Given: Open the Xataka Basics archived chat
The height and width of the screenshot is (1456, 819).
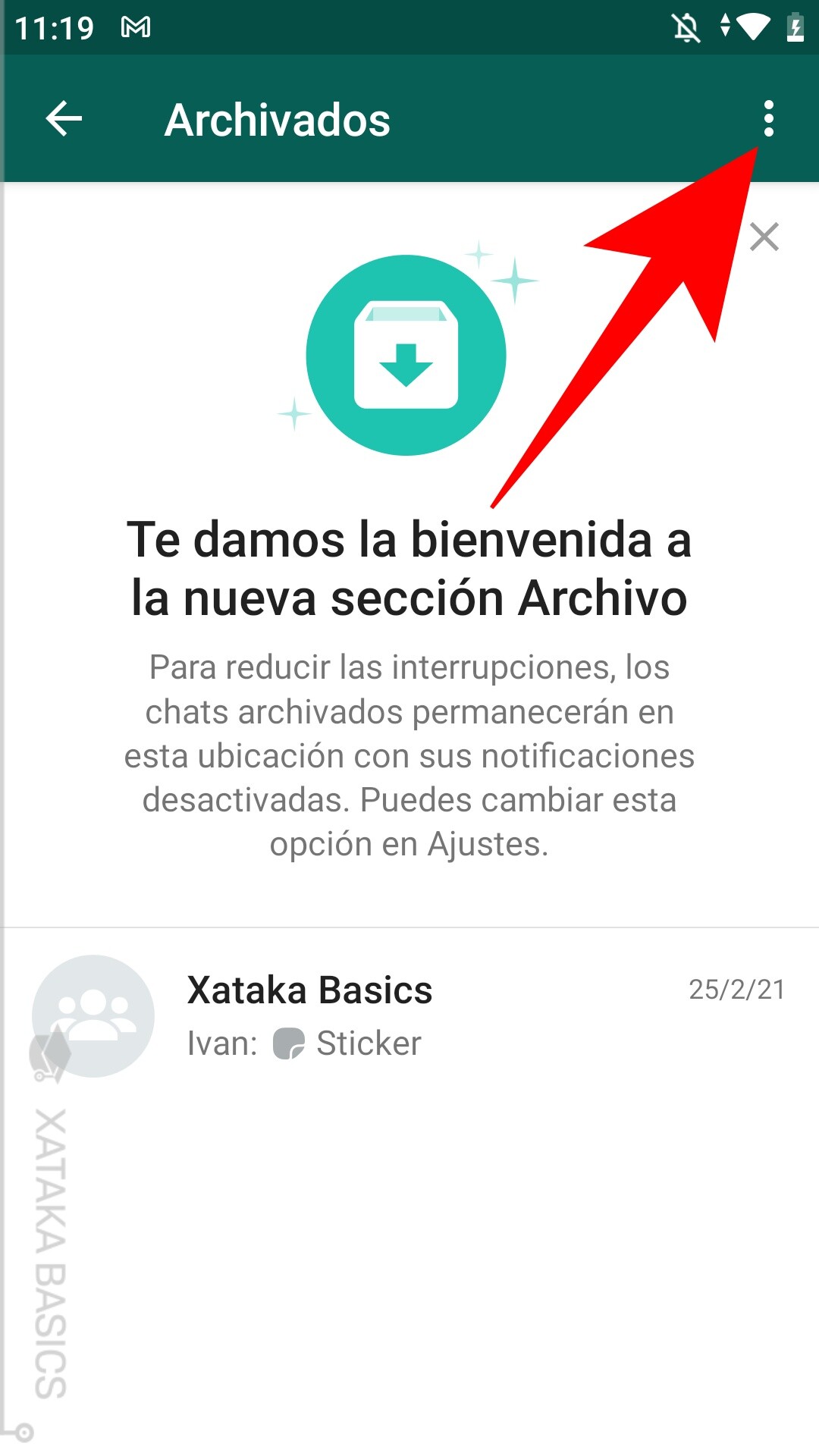Looking at the screenshot, I should coord(409,1016).
